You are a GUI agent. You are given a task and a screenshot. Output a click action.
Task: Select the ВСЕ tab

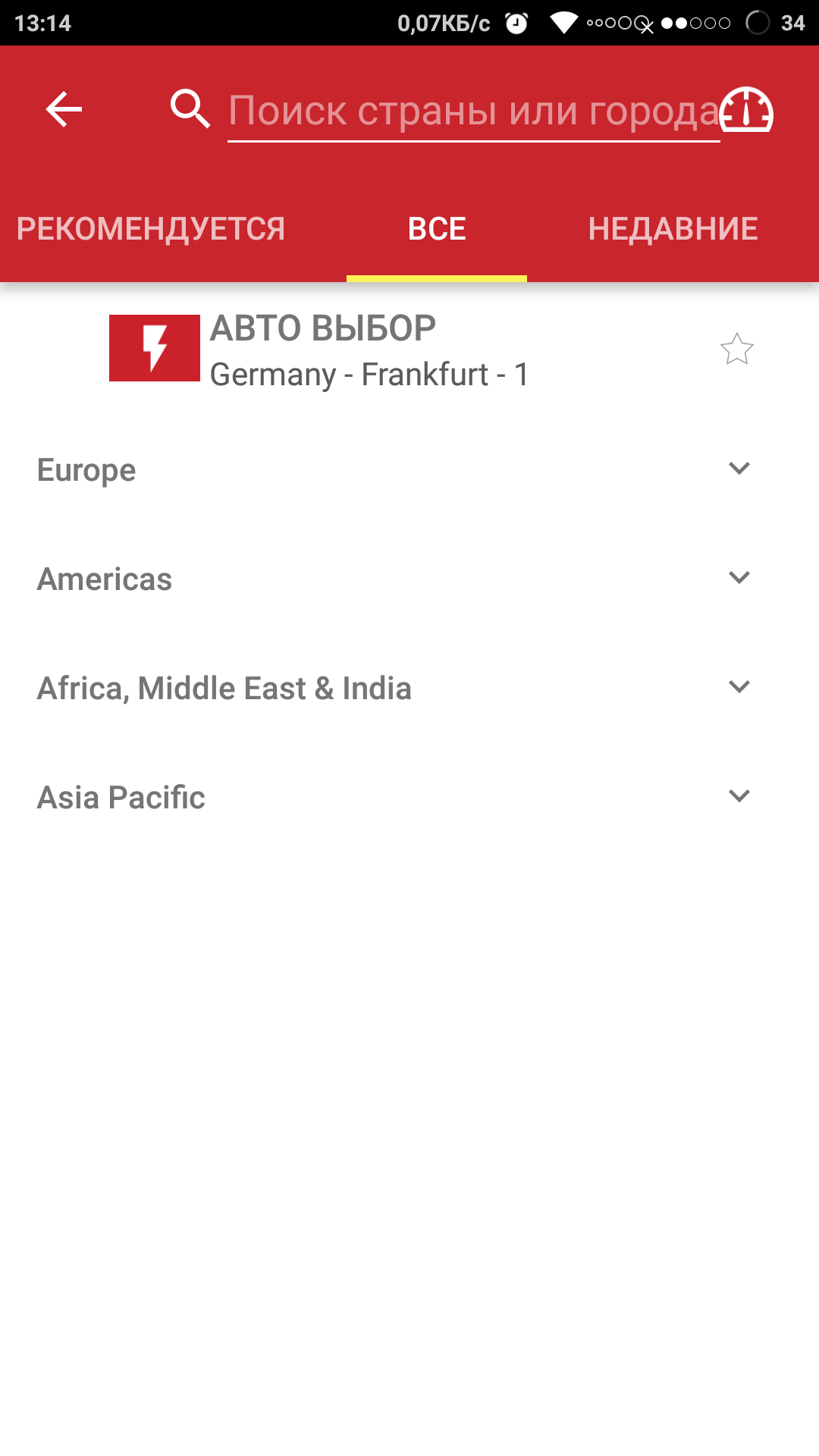click(437, 229)
